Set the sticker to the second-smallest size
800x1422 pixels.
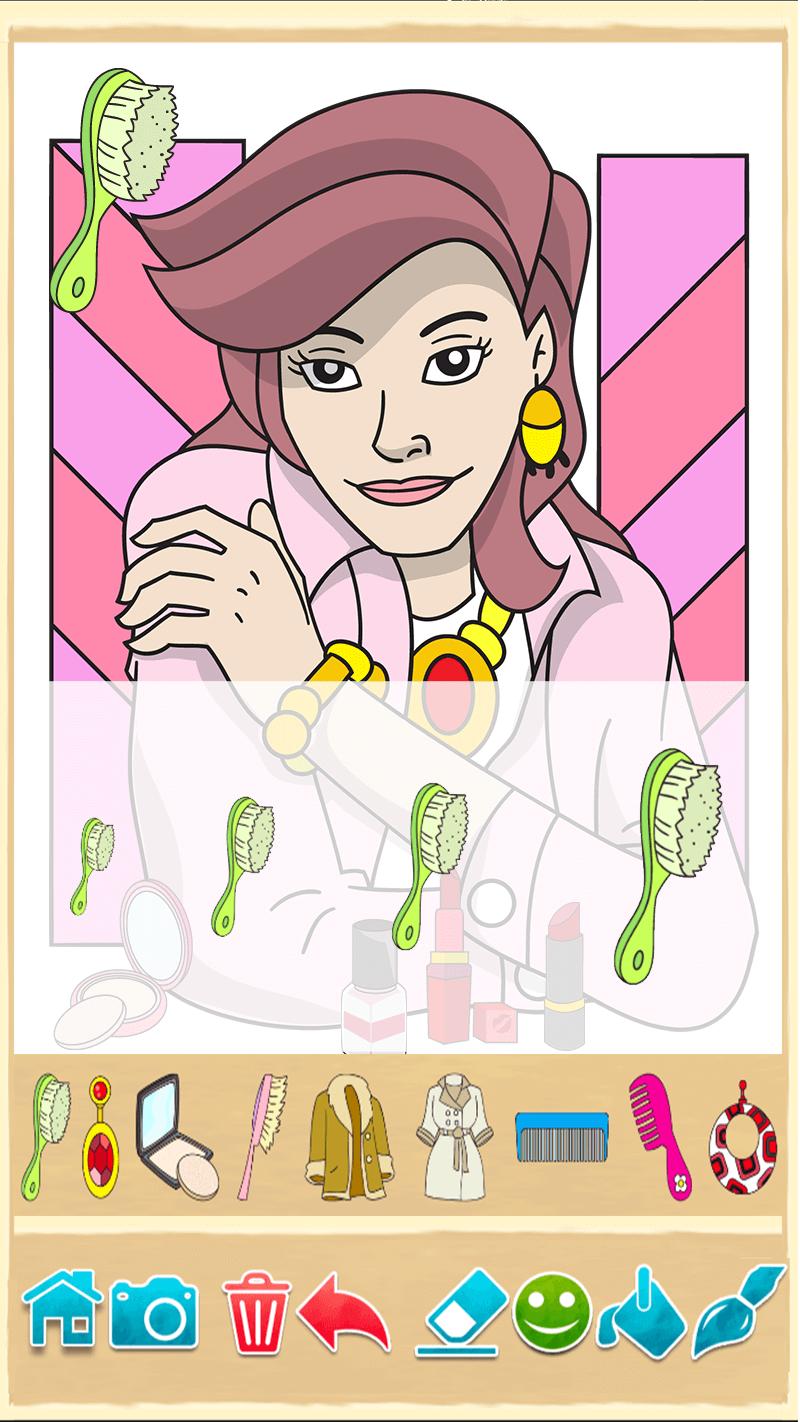coord(243,865)
